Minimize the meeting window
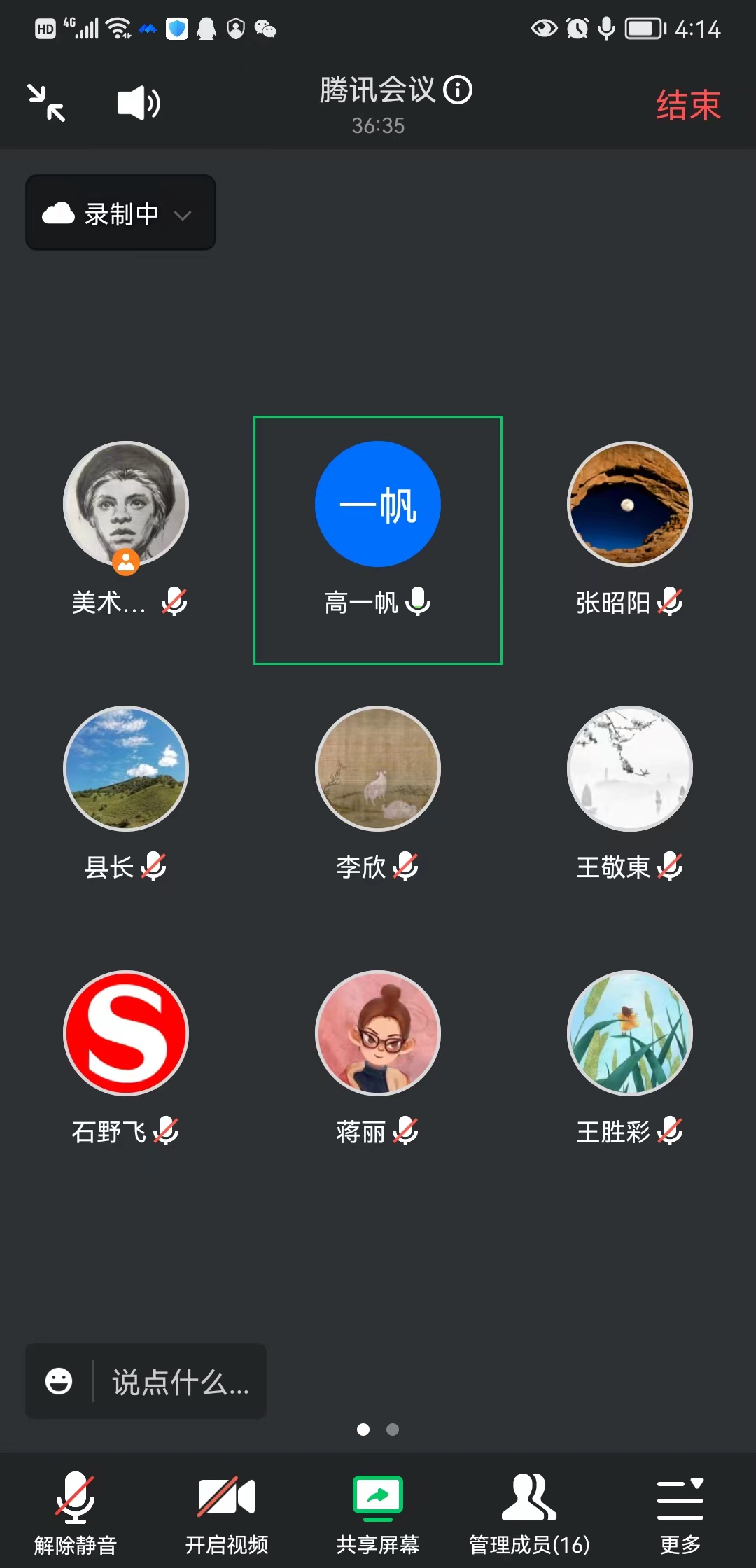This screenshot has width=756, height=1568. (46, 103)
